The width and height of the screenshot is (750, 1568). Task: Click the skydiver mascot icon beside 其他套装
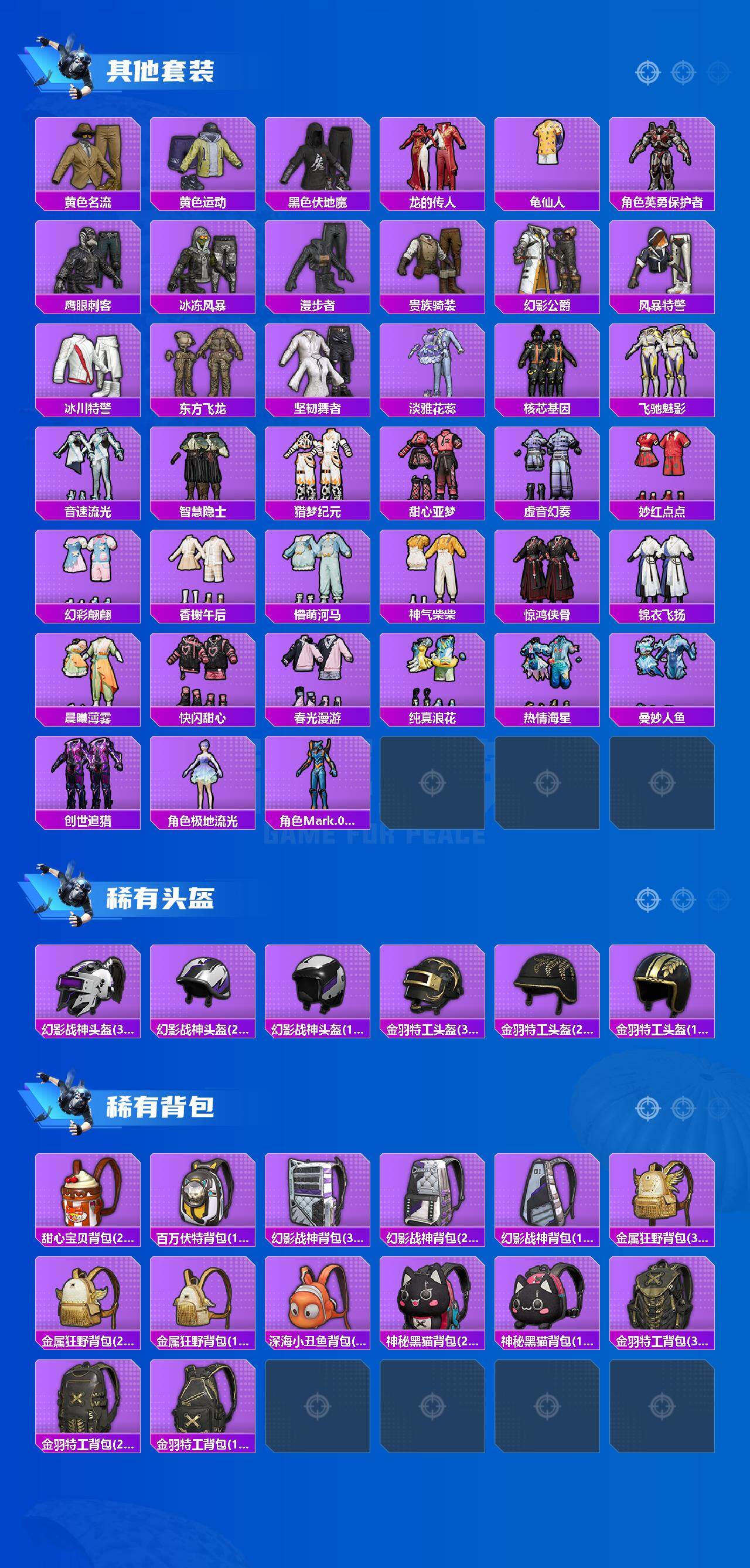[x=73, y=67]
